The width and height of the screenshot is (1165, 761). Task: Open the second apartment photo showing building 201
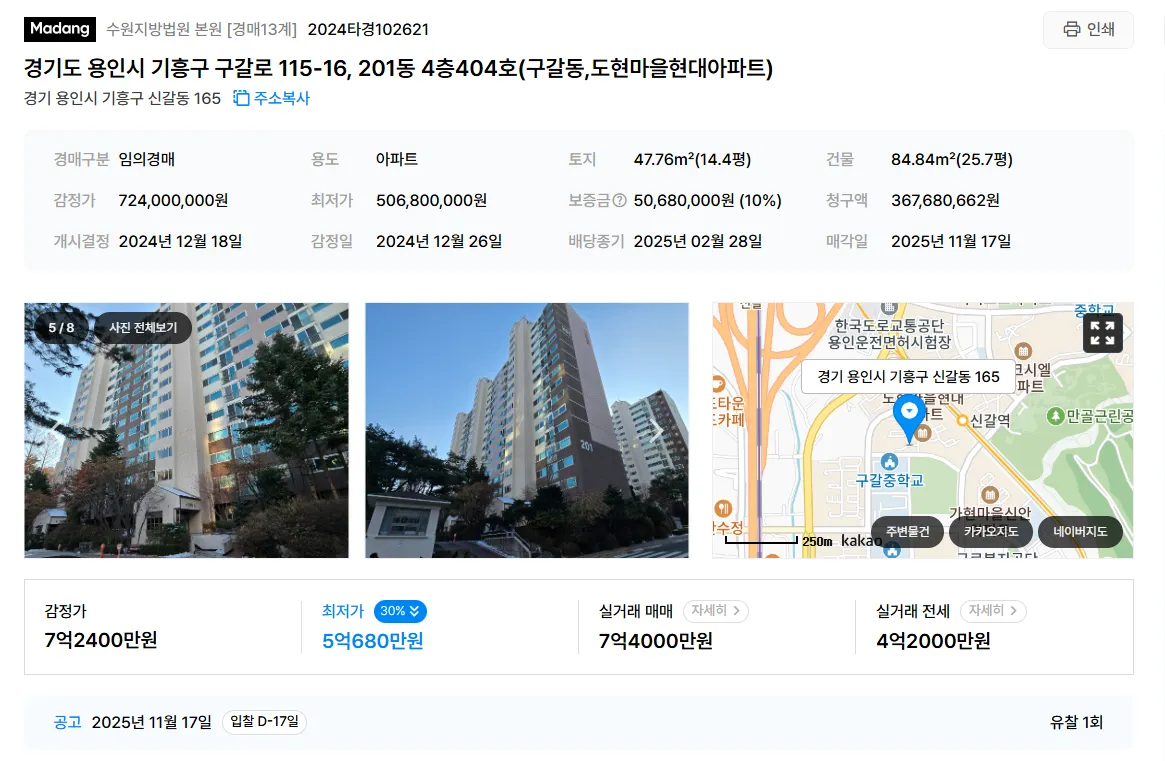(526, 430)
